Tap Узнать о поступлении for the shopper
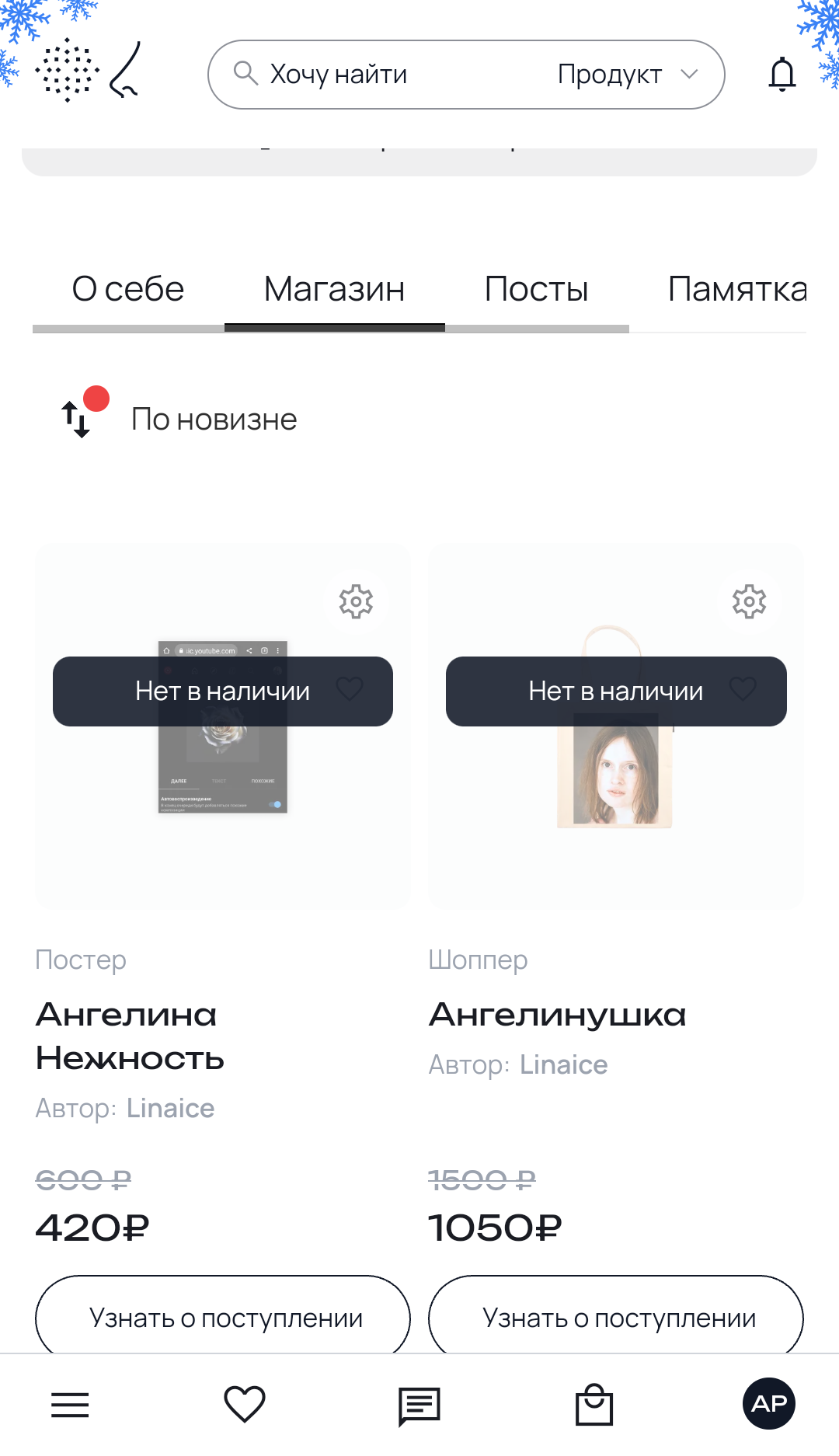839x1456 pixels. point(616,1316)
